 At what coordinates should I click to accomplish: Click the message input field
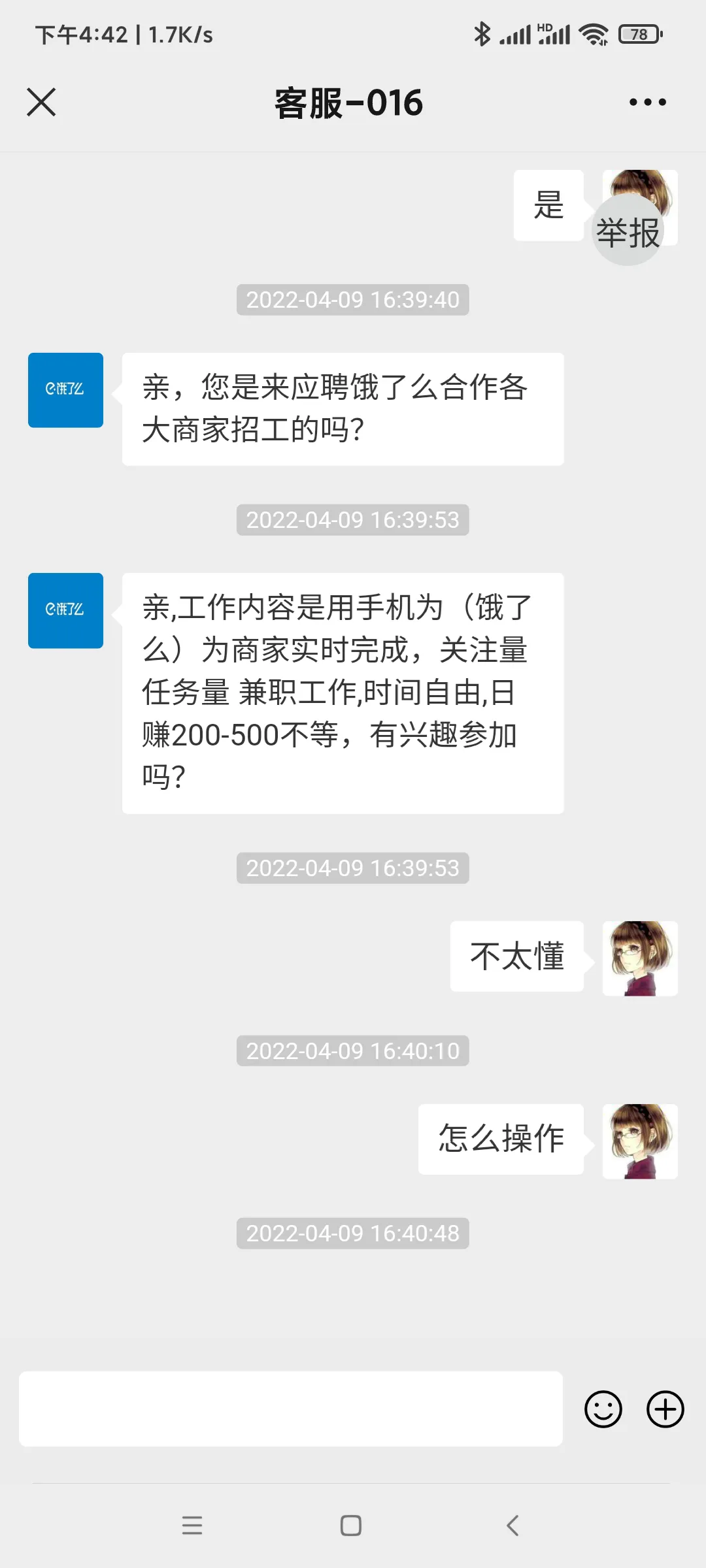click(x=288, y=1409)
